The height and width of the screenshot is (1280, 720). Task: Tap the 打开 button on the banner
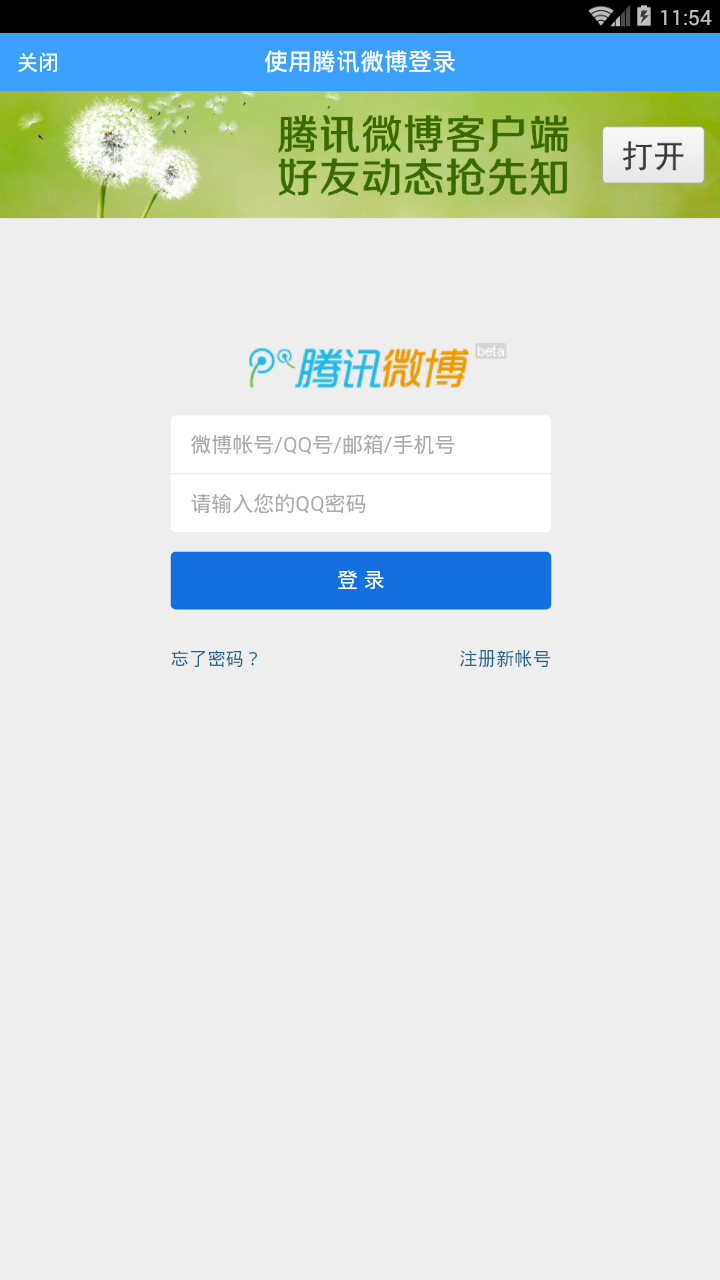[x=653, y=155]
